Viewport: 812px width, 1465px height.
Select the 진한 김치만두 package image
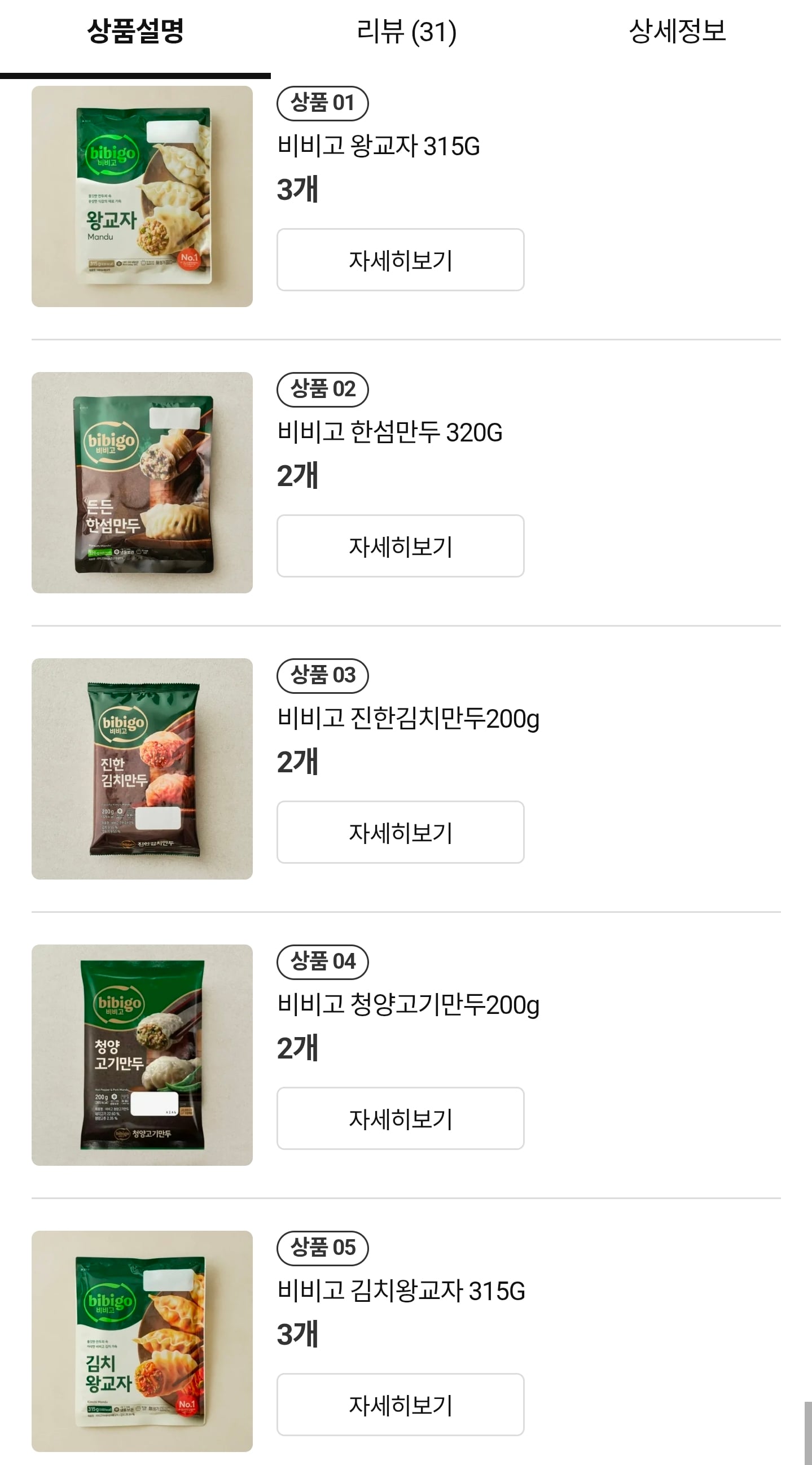[142, 767]
